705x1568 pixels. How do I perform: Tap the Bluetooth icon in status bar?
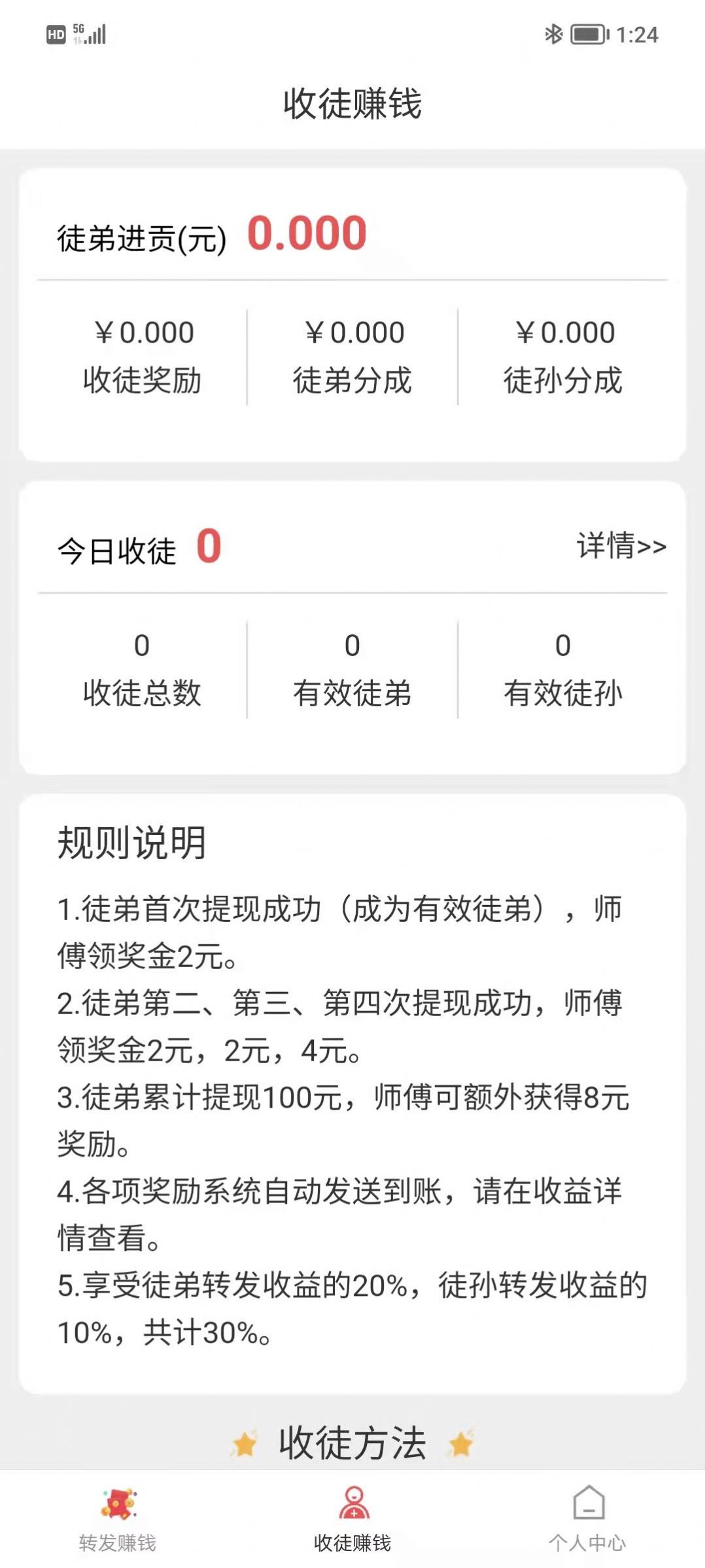click(x=553, y=34)
